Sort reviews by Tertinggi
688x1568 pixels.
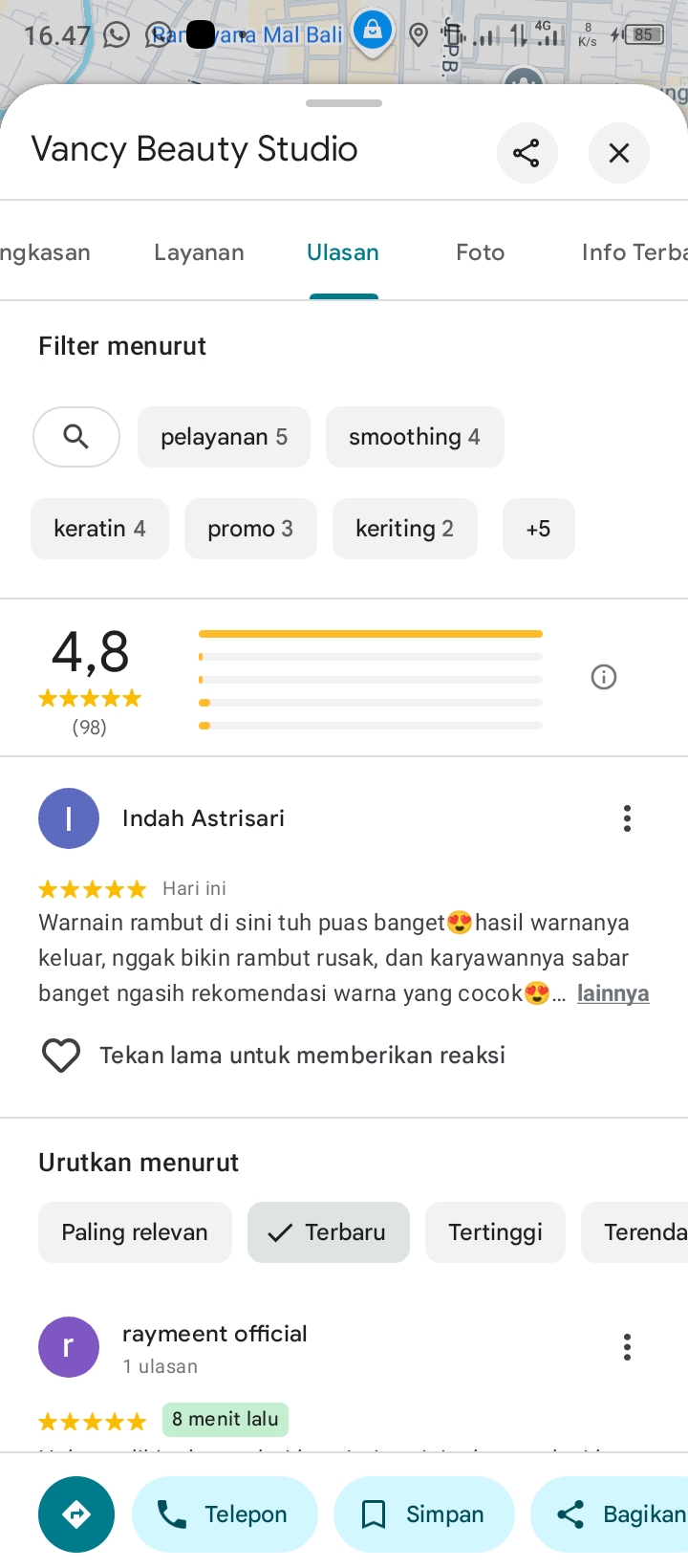pos(495,1232)
